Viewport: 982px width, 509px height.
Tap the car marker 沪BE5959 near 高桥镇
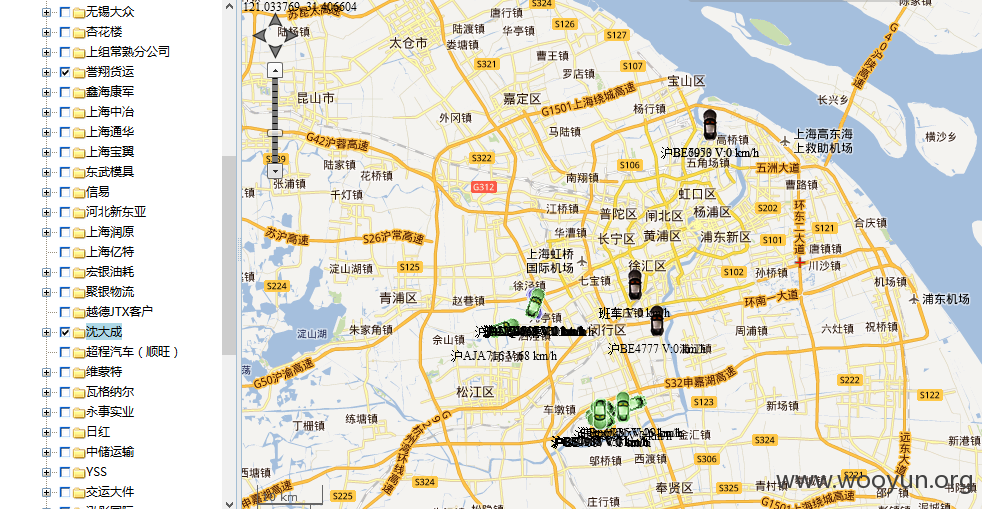pyautogui.click(x=709, y=125)
